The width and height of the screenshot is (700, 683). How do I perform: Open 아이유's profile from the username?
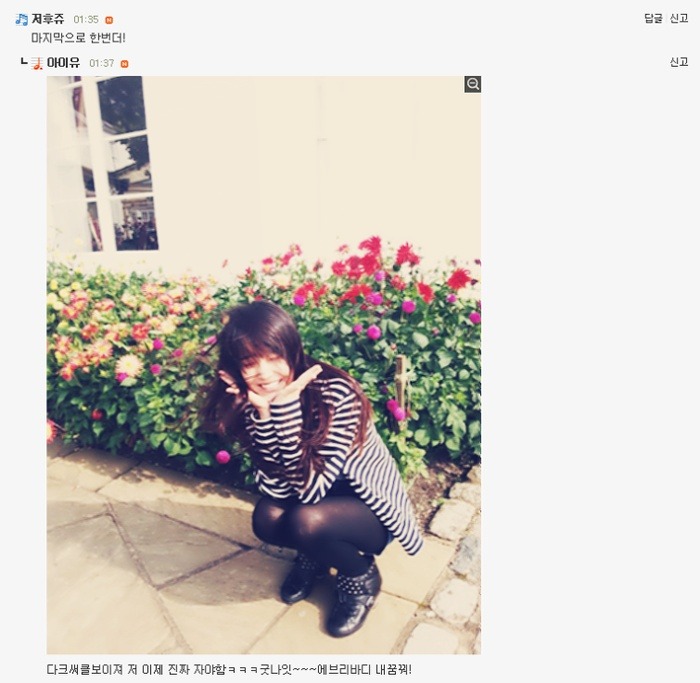[x=63, y=63]
